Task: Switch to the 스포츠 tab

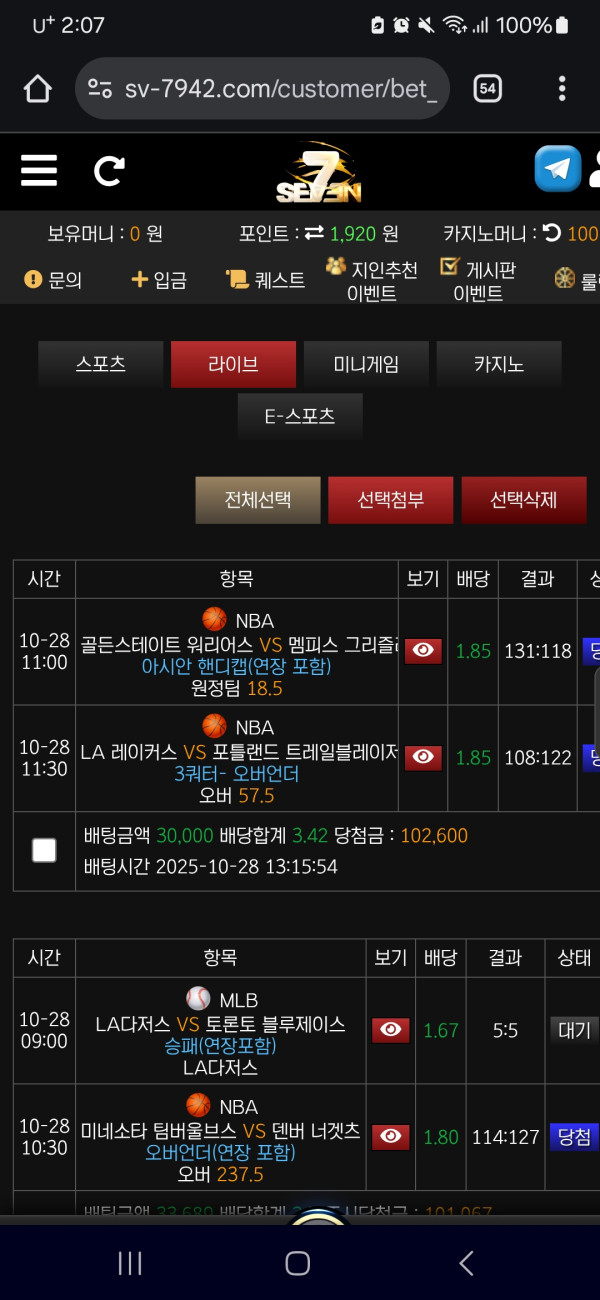Action: 100,364
